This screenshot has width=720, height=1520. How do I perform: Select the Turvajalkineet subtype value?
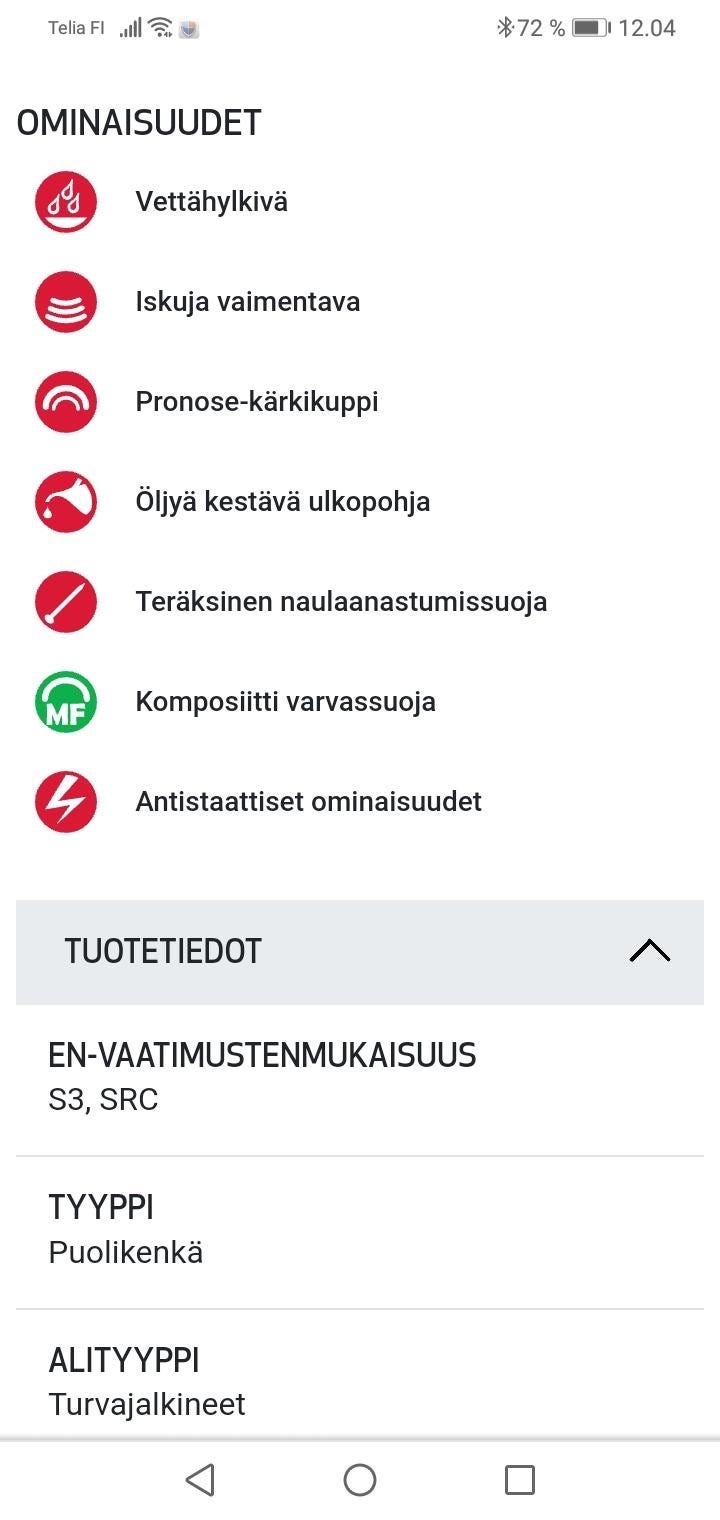pos(146,1404)
